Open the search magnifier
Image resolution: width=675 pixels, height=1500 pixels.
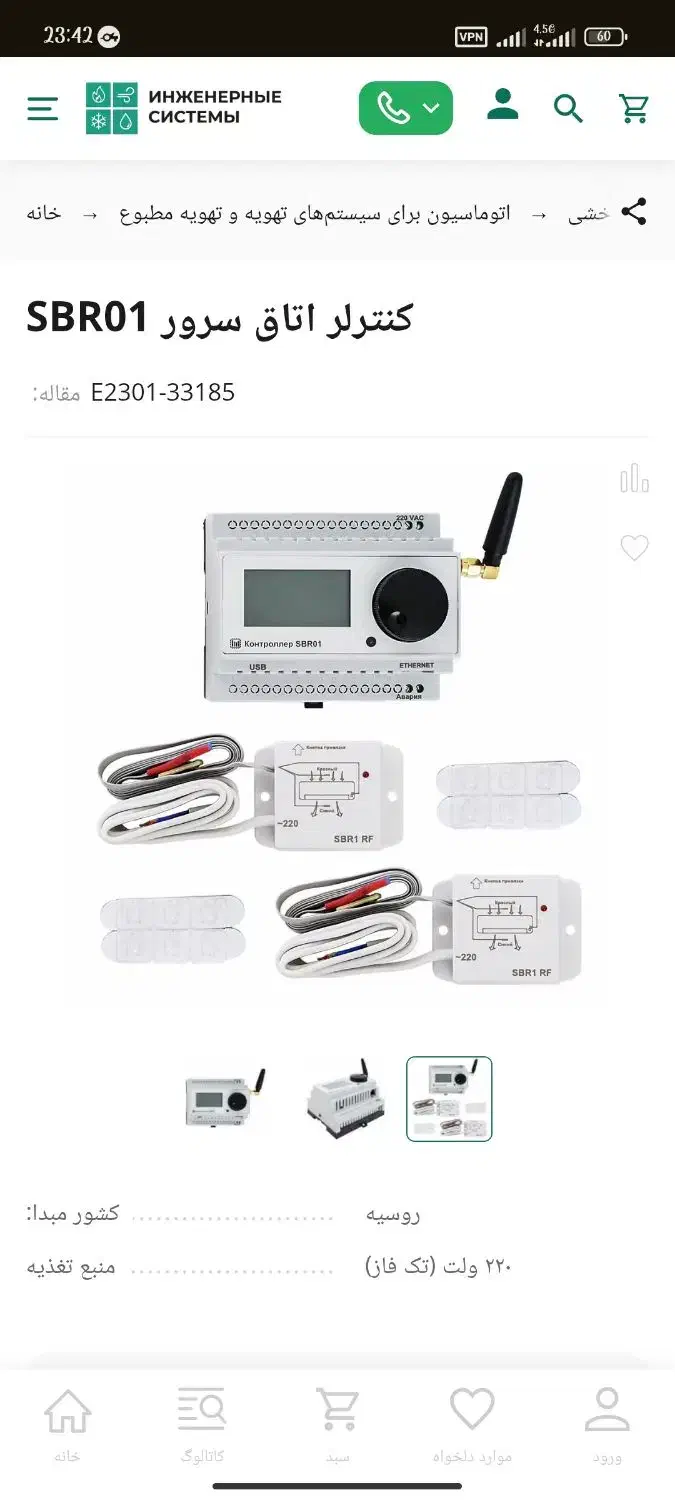(x=568, y=108)
